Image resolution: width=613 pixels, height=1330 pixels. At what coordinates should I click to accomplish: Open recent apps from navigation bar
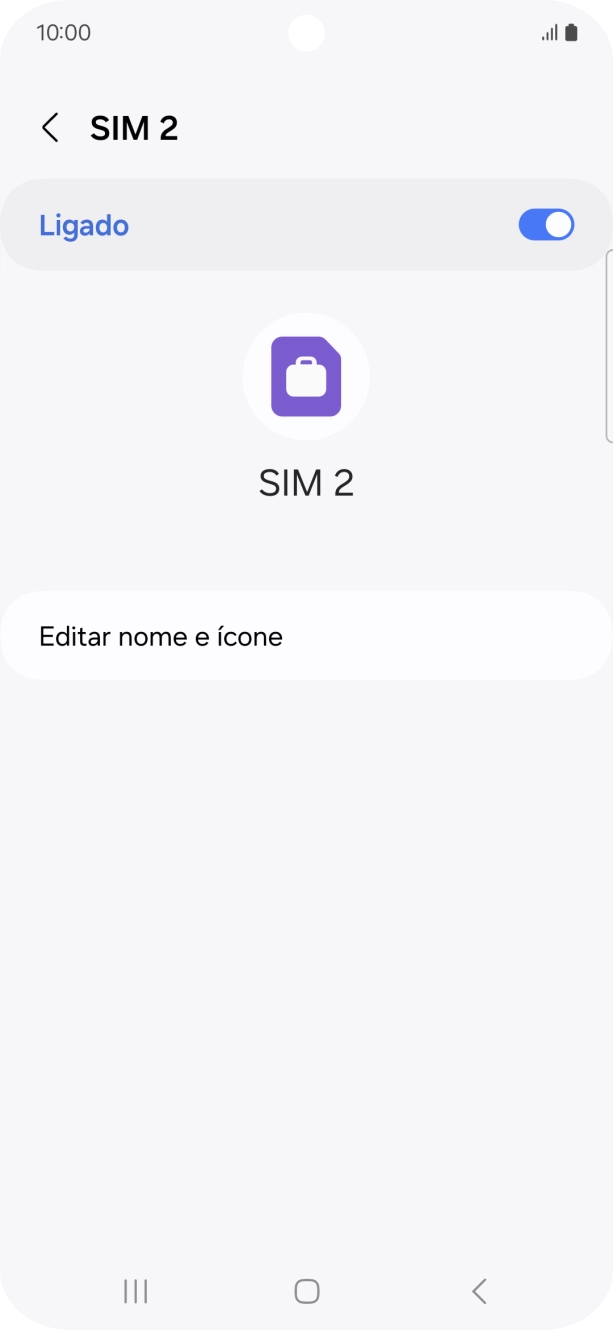point(135,1291)
